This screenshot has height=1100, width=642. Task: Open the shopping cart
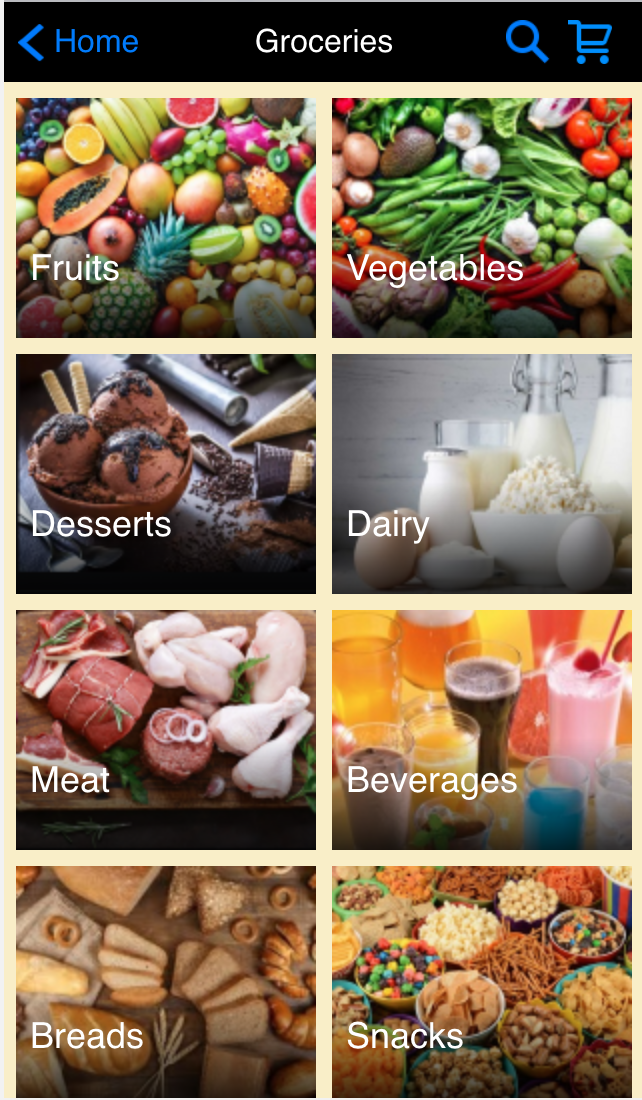click(590, 42)
